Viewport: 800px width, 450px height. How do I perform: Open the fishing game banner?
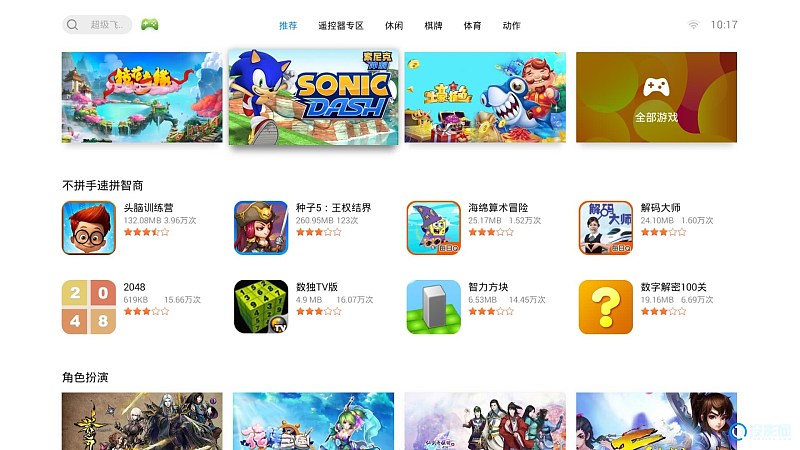click(x=485, y=97)
